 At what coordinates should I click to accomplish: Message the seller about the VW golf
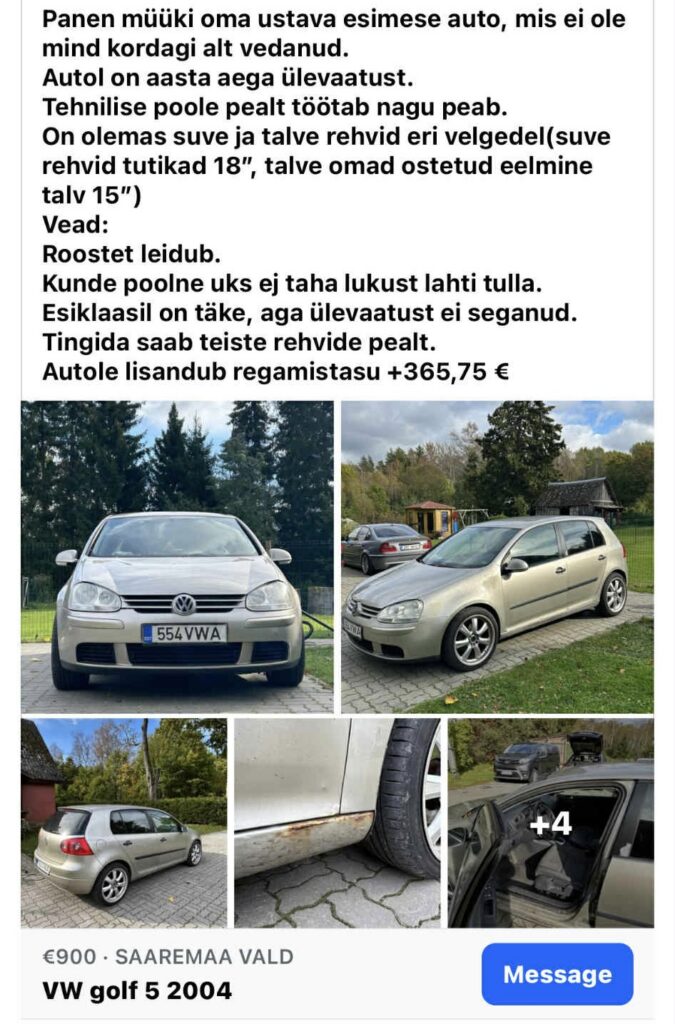click(557, 973)
